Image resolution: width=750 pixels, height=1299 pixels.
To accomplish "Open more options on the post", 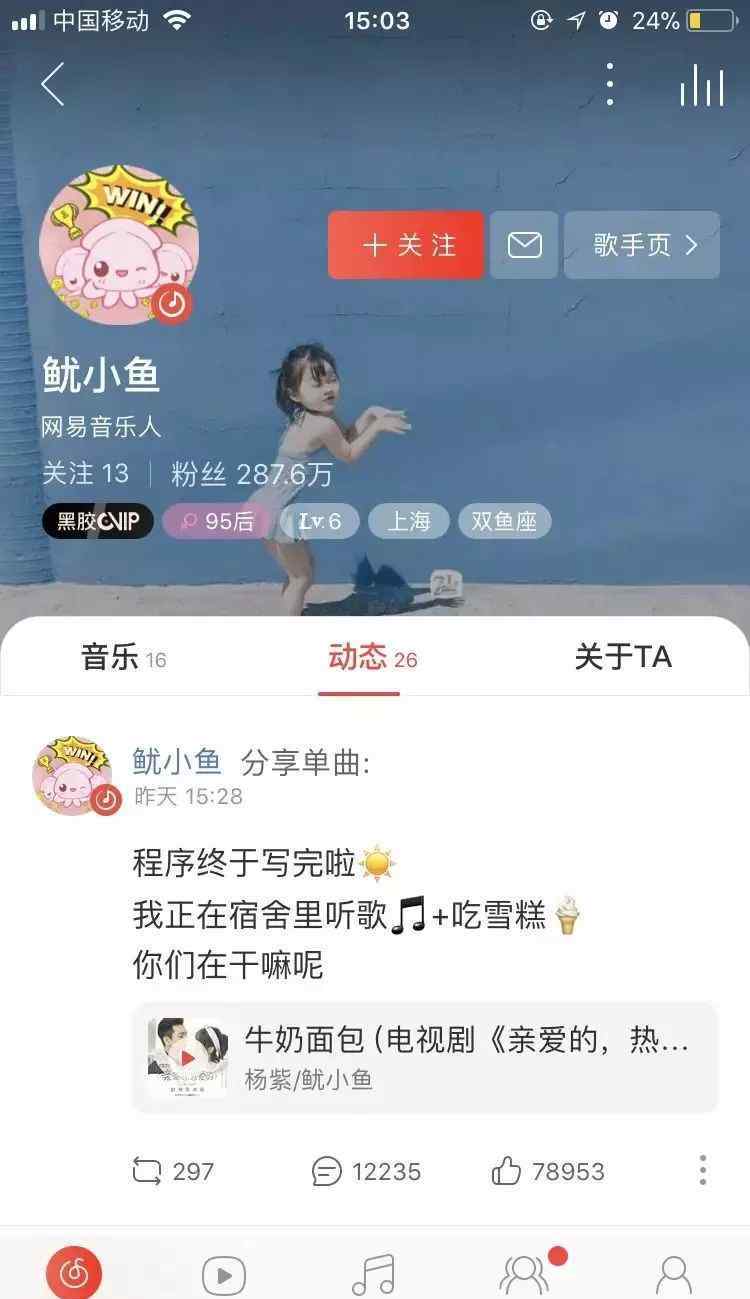I will (x=703, y=1170).
